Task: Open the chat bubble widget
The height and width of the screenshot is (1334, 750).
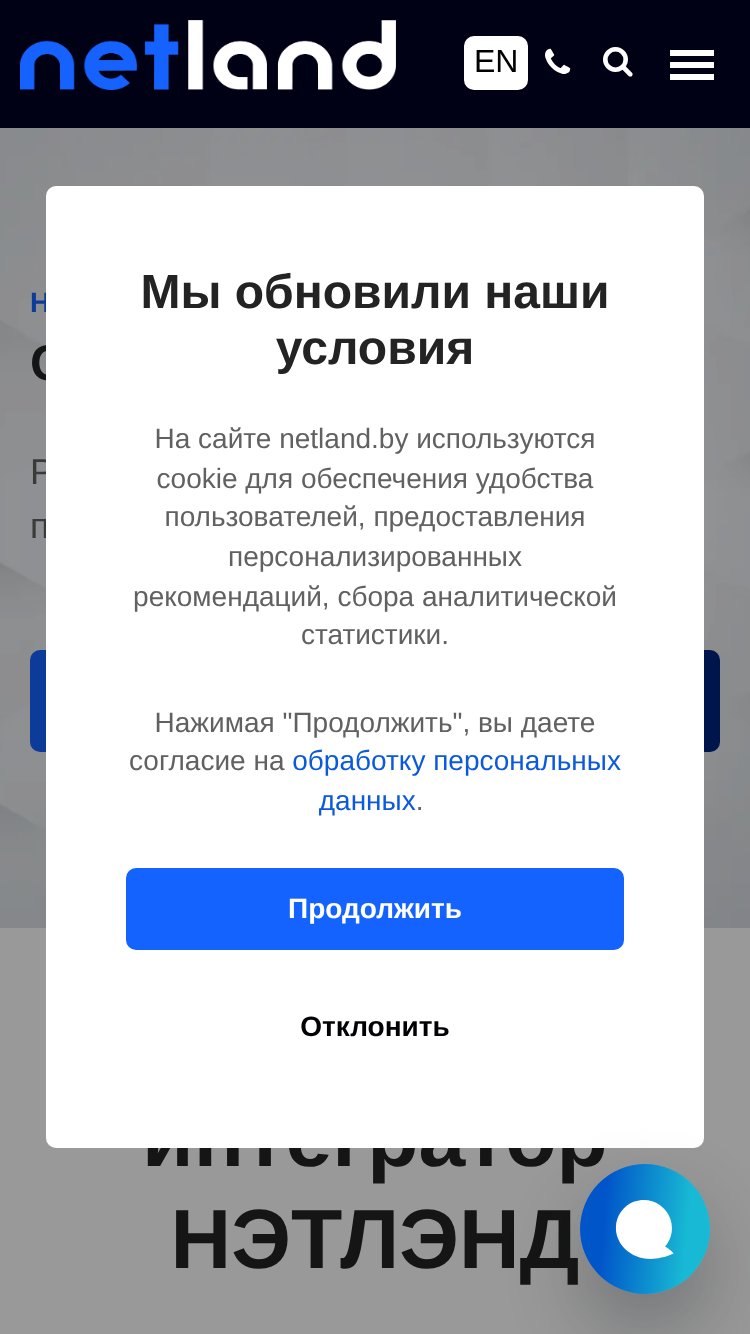Action: click(645, 1229)
